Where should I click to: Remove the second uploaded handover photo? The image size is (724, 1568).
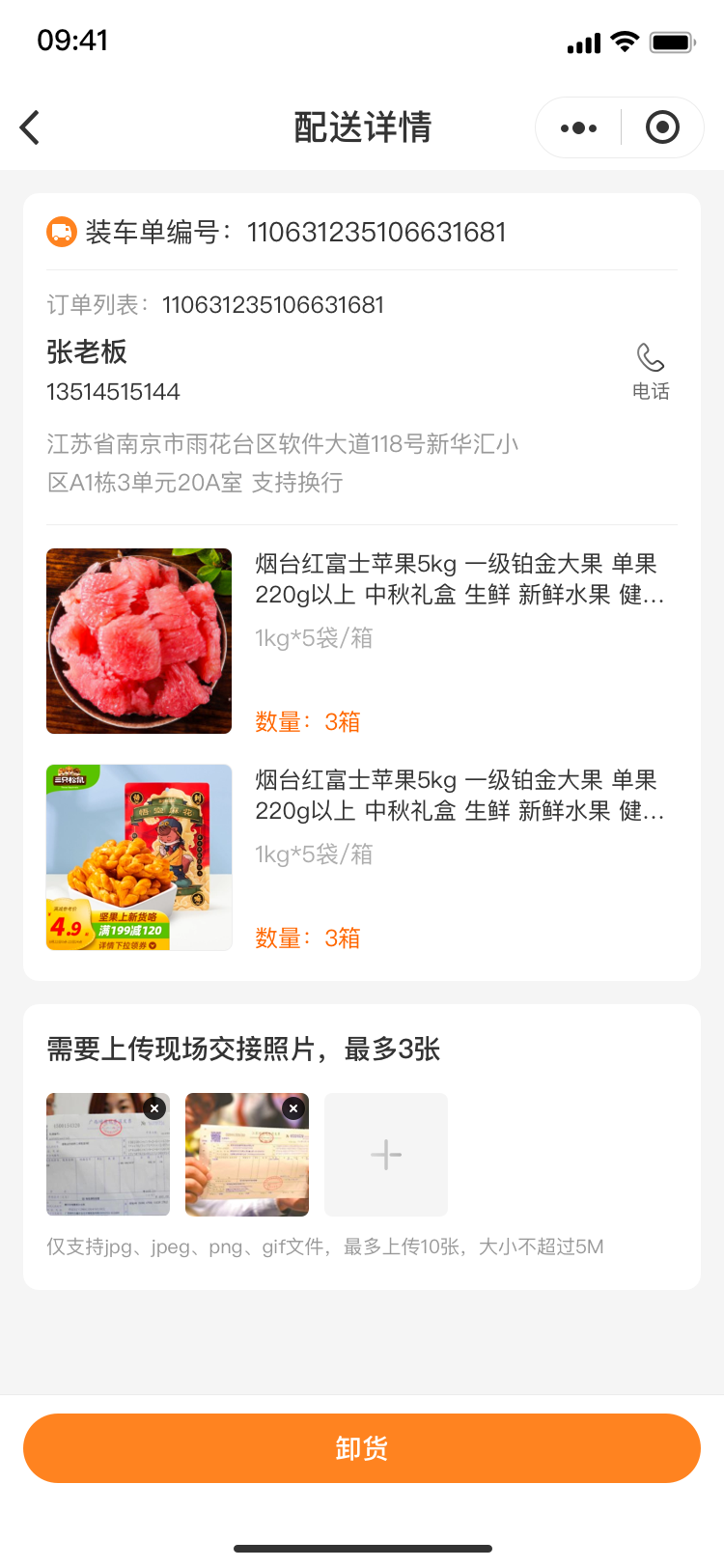(x=293, y=1108)
